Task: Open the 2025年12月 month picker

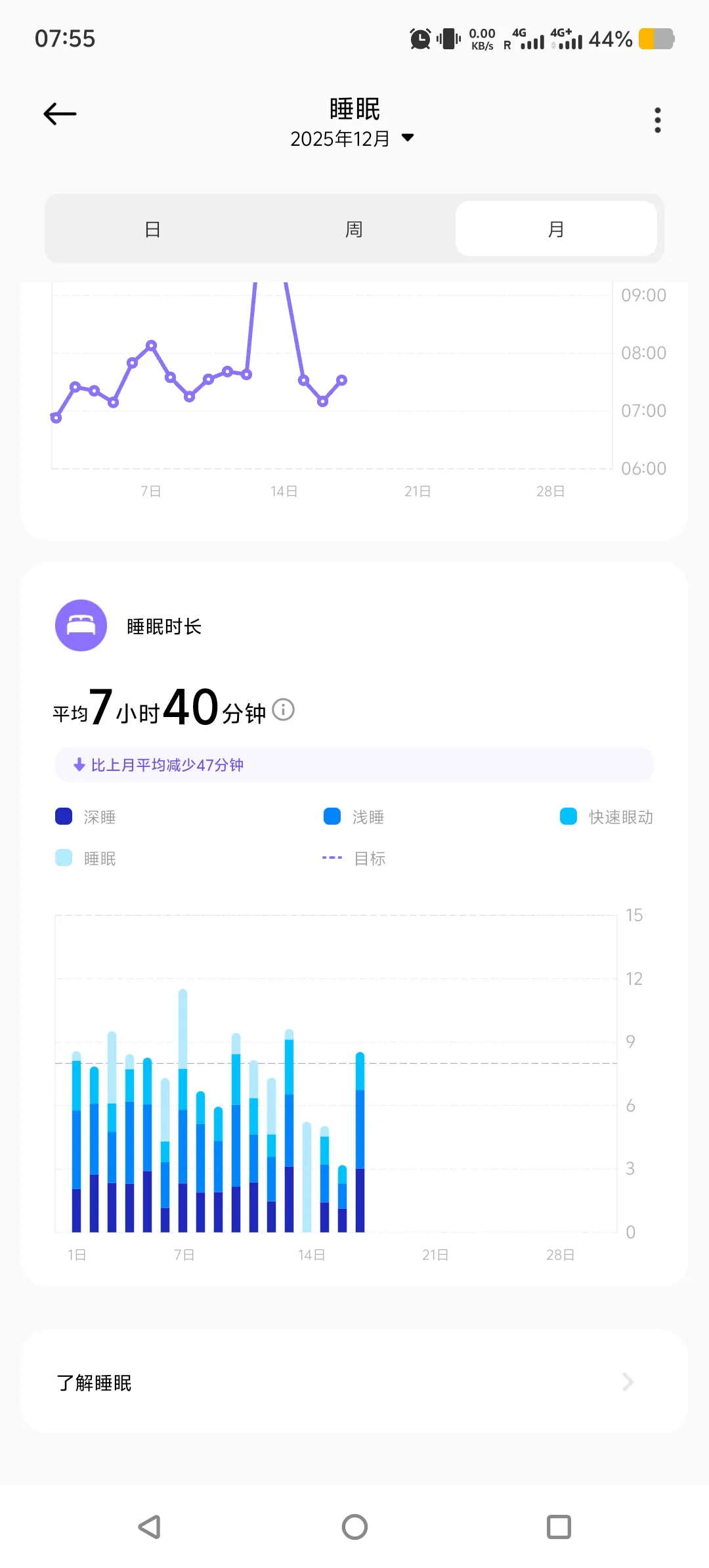Action: [353, 139]
